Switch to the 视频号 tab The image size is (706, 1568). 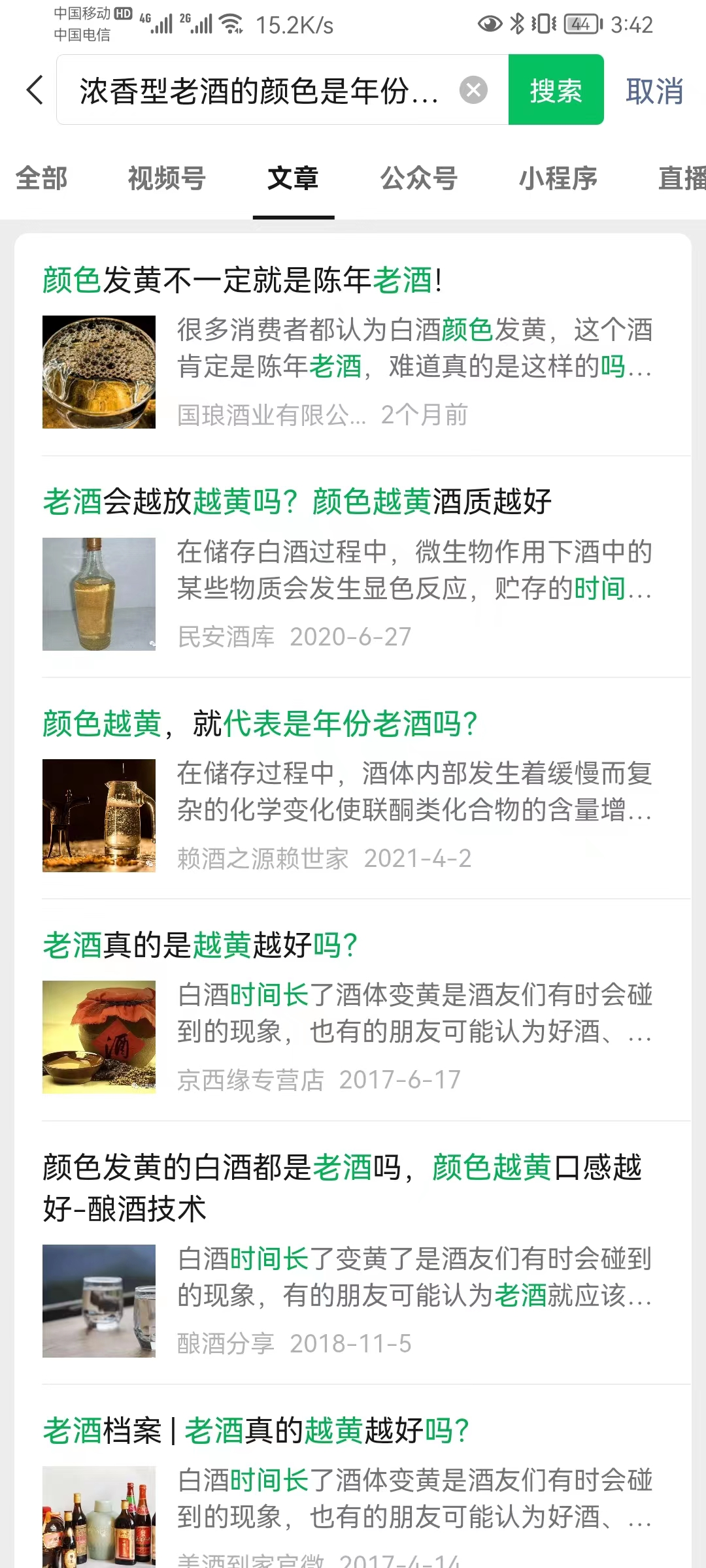click(x=167, y=178)
